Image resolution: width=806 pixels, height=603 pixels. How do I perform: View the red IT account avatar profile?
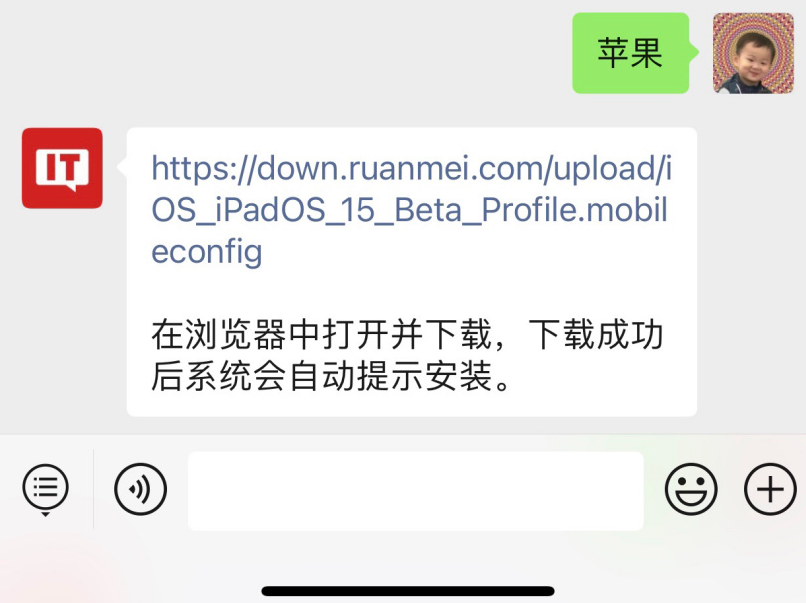(62, 168)
